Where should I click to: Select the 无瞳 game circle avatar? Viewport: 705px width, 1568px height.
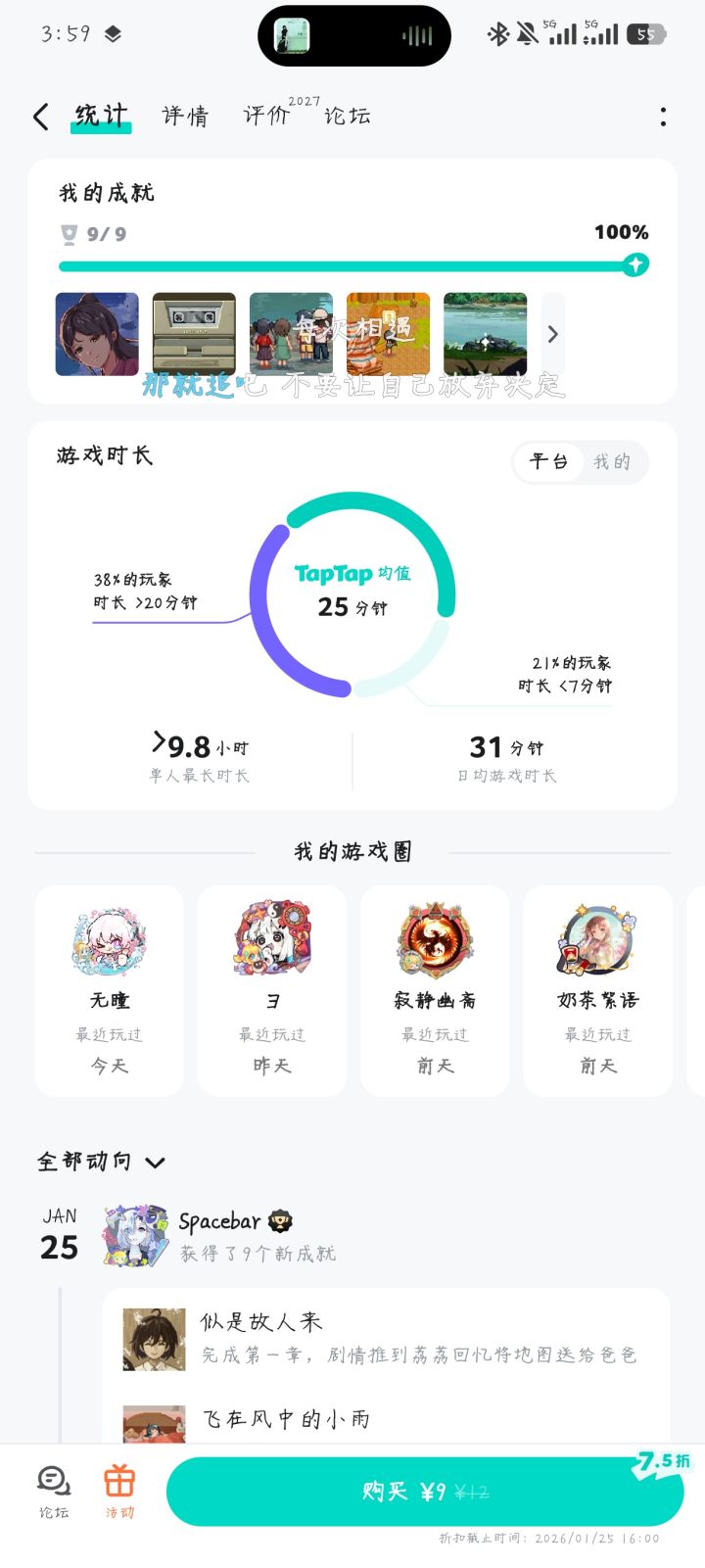(x=108, y=940)
